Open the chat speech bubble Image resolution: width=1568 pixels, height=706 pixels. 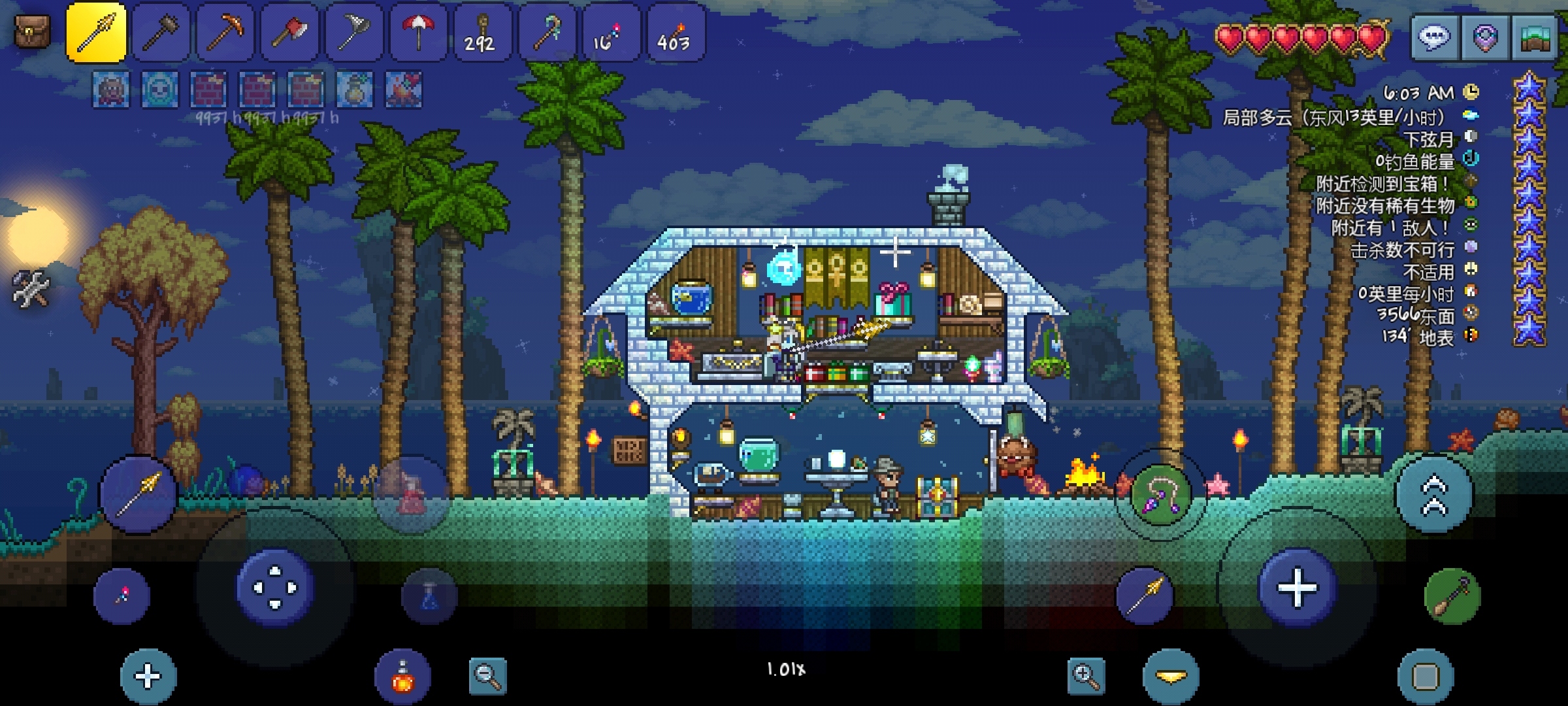tap(1433, 38)
